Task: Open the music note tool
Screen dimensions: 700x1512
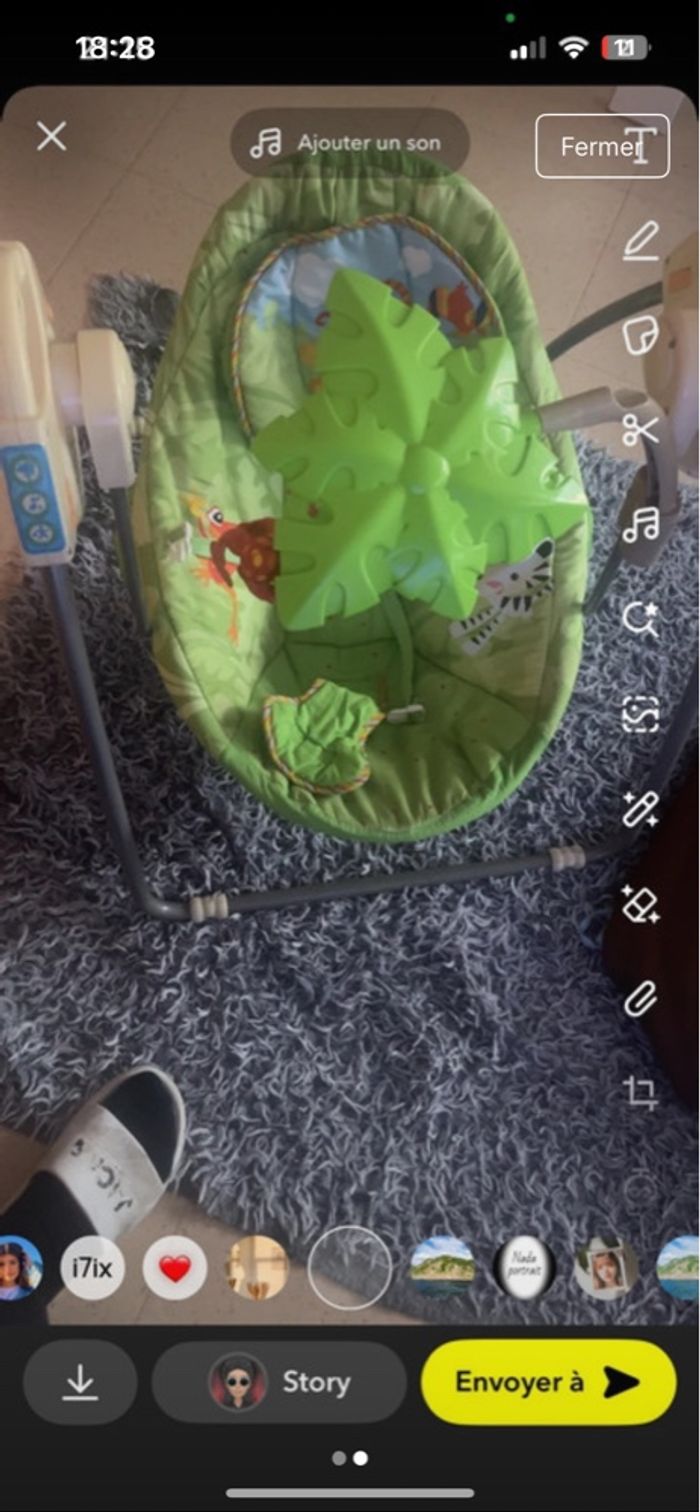Action: (641, 523)
